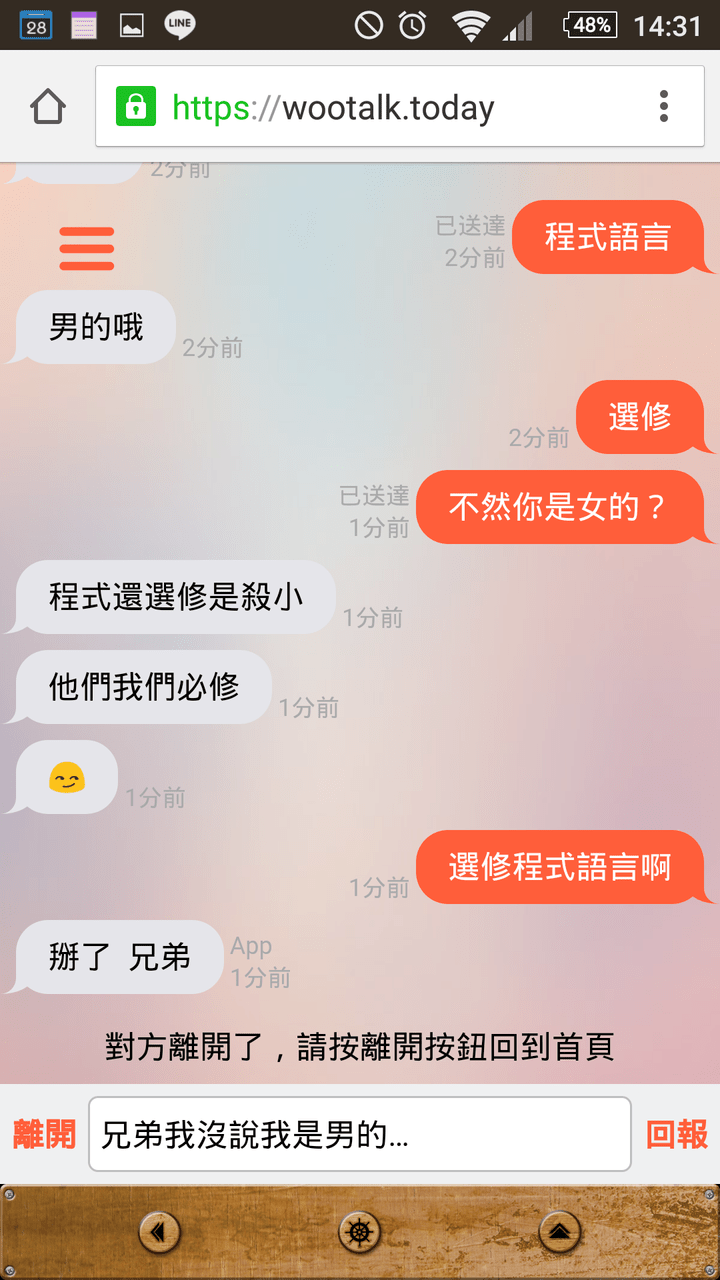Screen dimensions: 720x1280
Task: Tap the 回報 report button
Action: point(677,1134)
